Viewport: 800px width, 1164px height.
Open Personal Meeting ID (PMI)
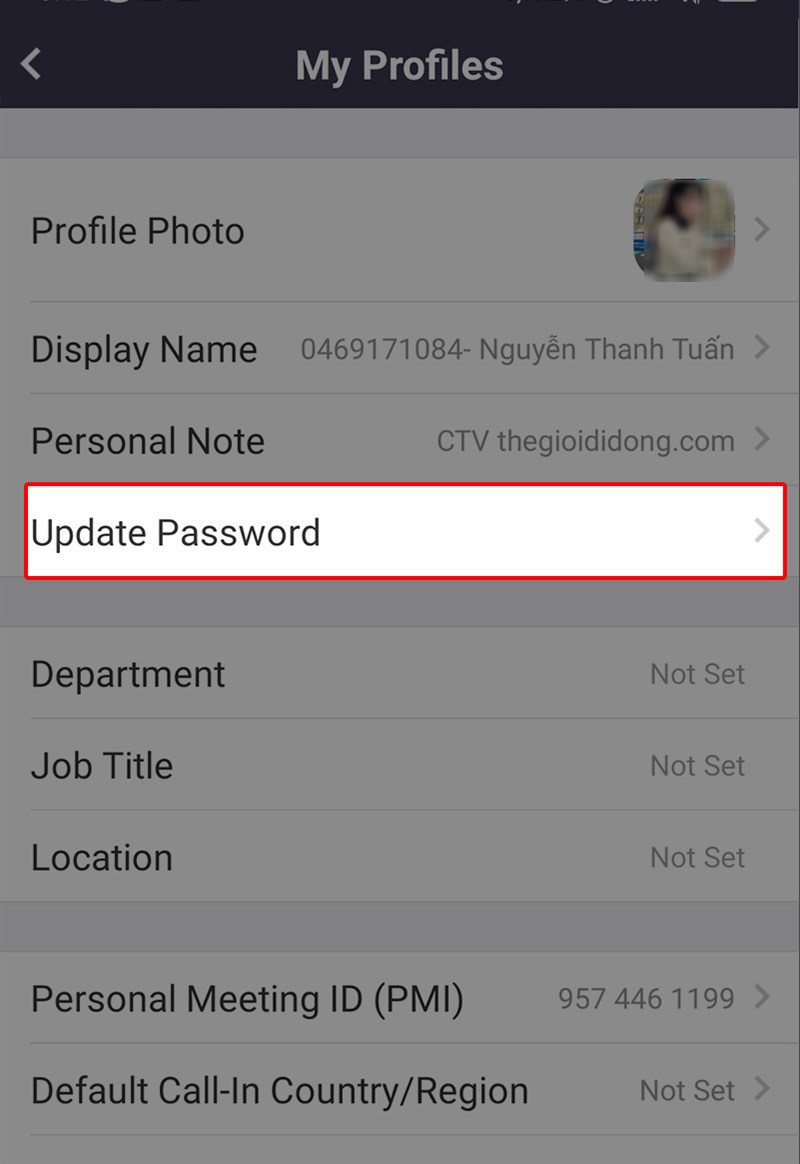click(400, 998)
